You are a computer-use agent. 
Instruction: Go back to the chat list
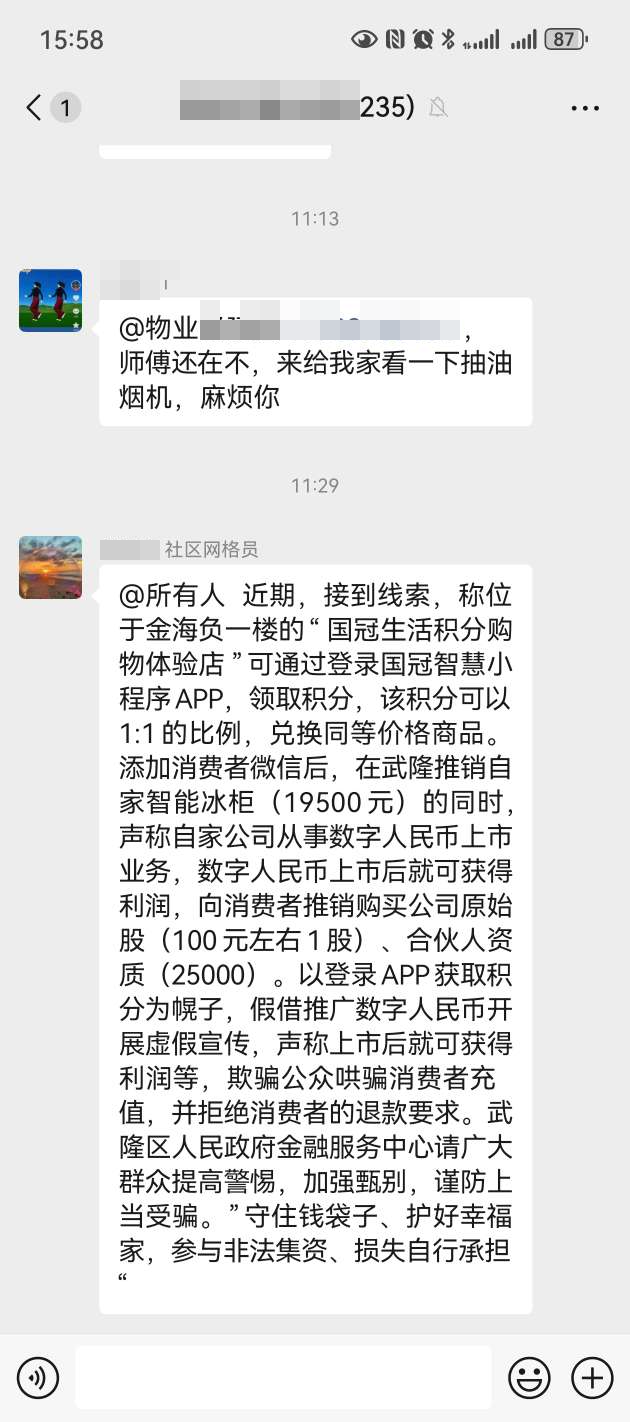35,108
